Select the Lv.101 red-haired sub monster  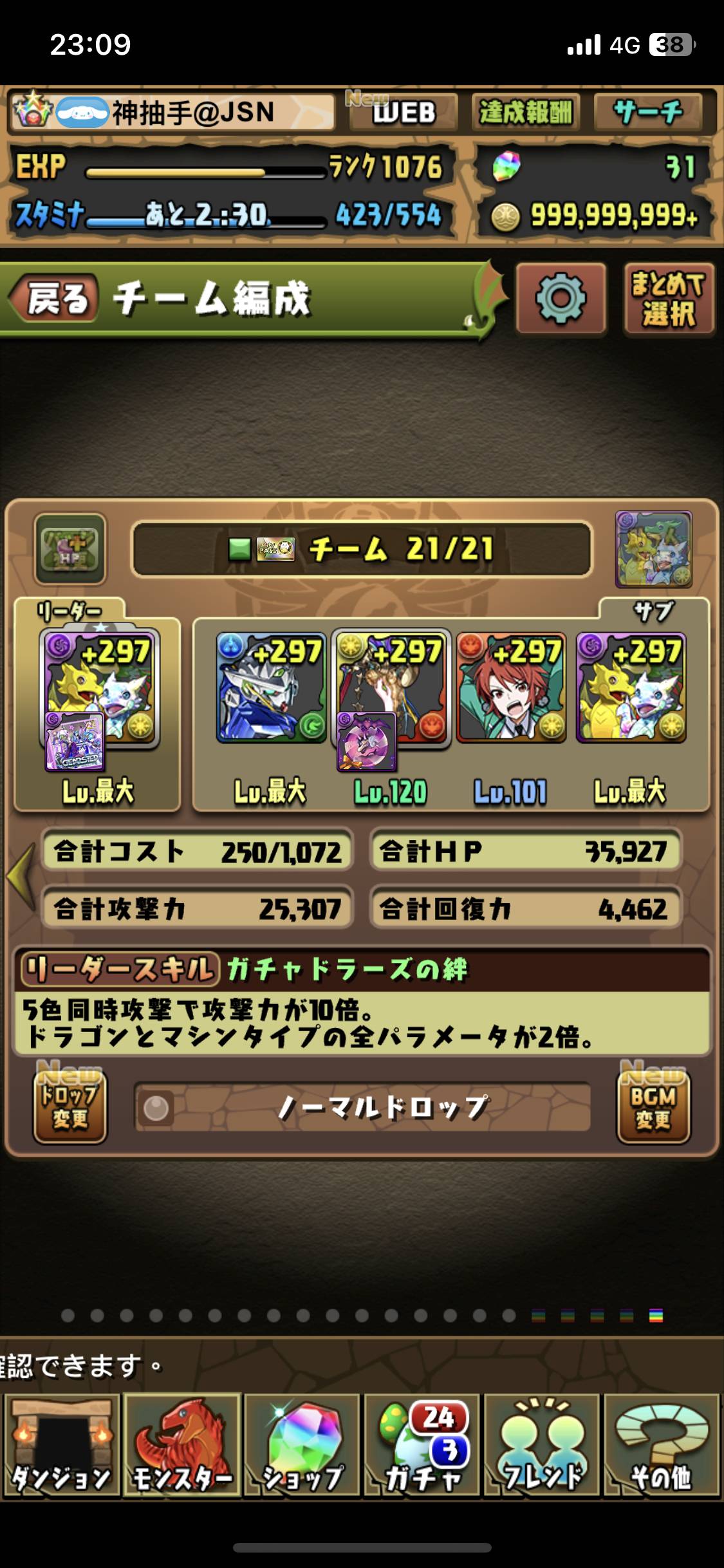pos(511,687)
